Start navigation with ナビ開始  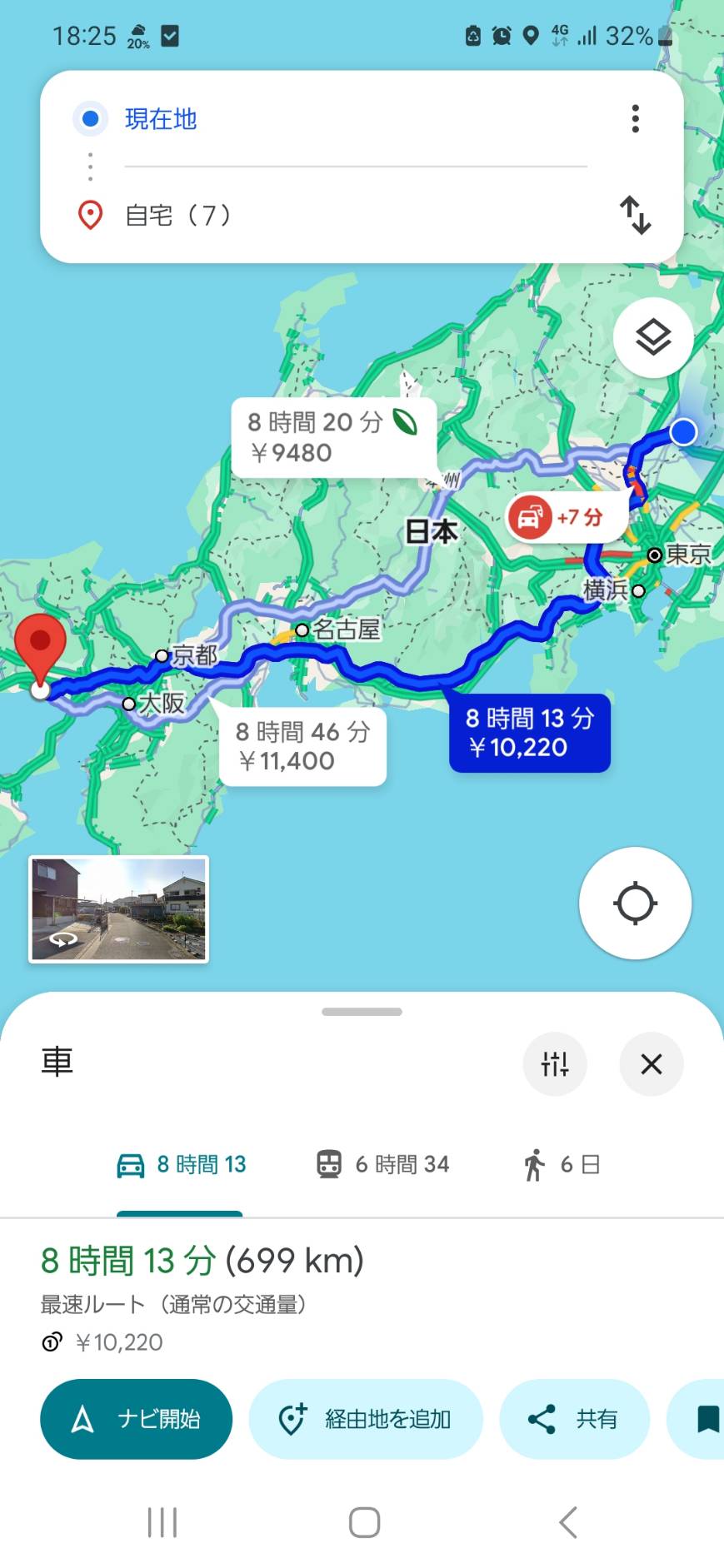pos(137,1419)
